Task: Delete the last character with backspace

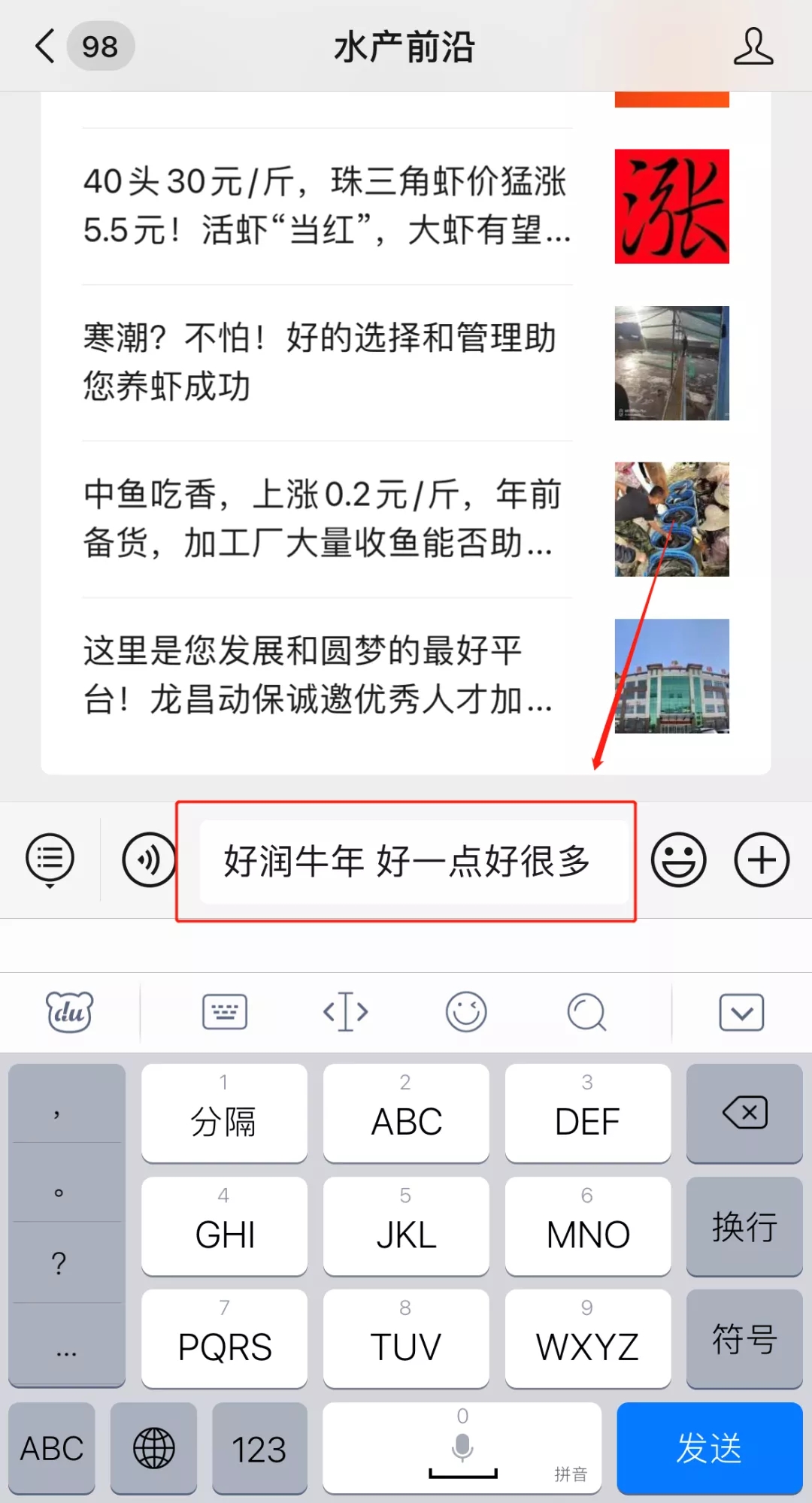Action: click(x=744, y=1113)
